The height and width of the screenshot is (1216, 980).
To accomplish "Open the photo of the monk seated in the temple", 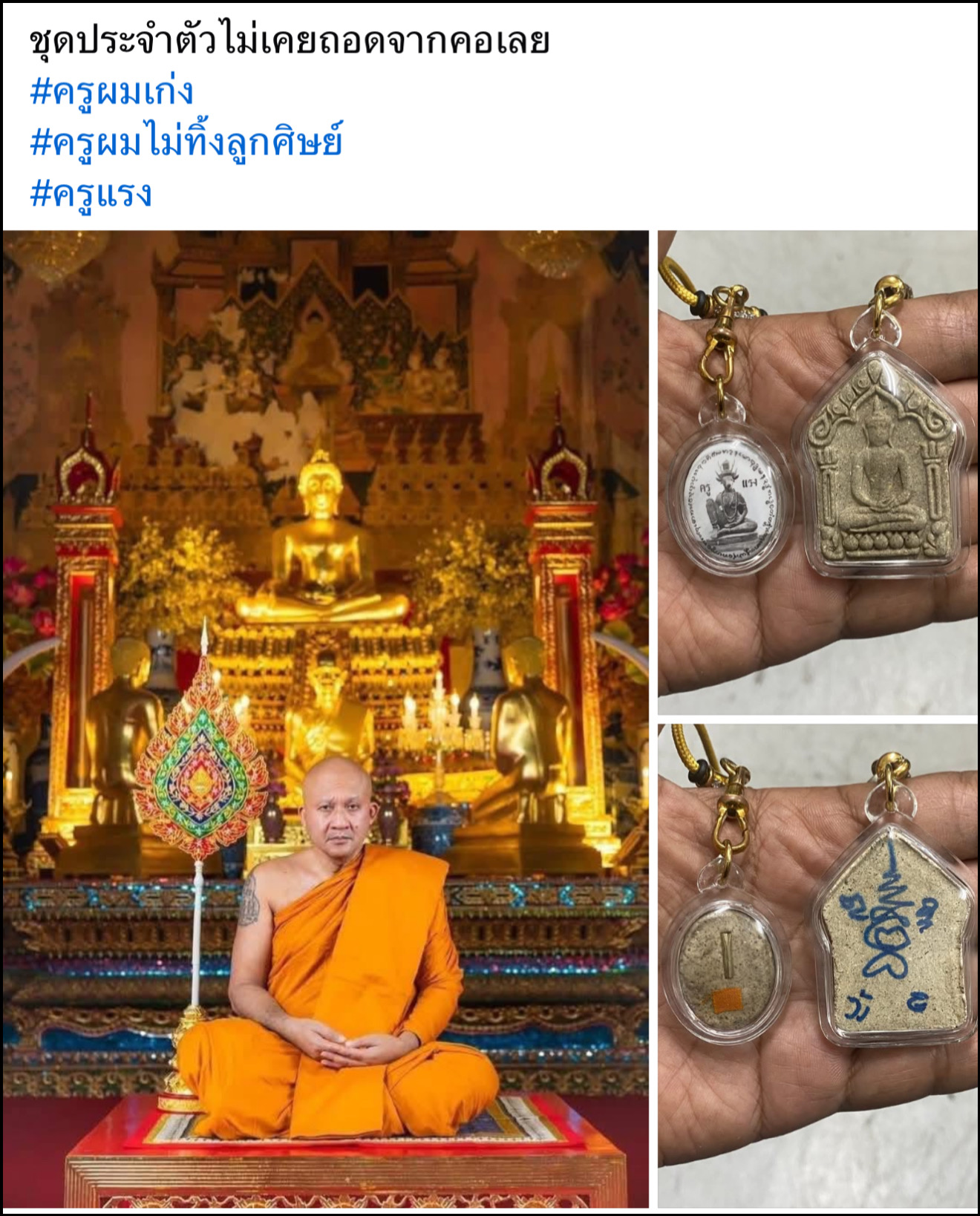I will 325,719.
